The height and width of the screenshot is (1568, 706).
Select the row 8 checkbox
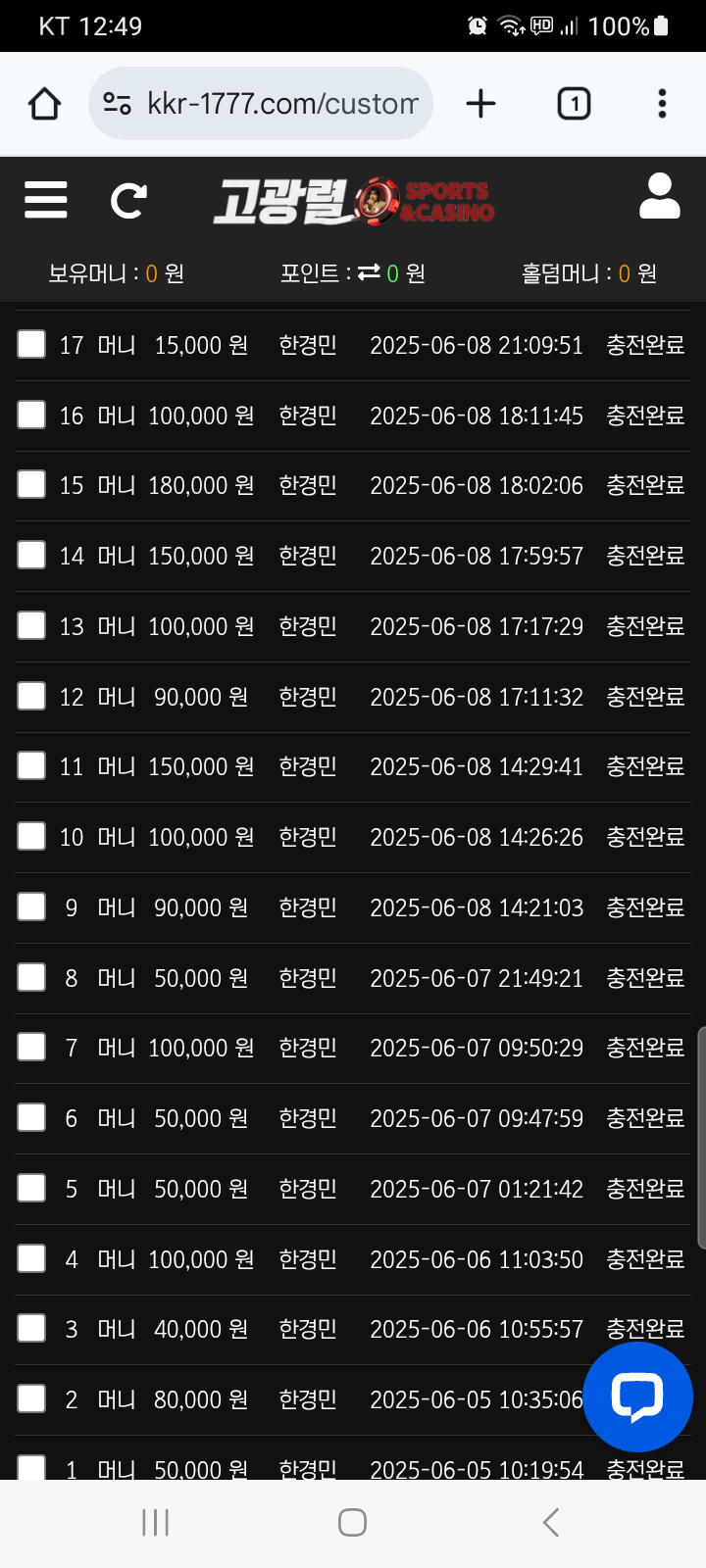(31, 977)
